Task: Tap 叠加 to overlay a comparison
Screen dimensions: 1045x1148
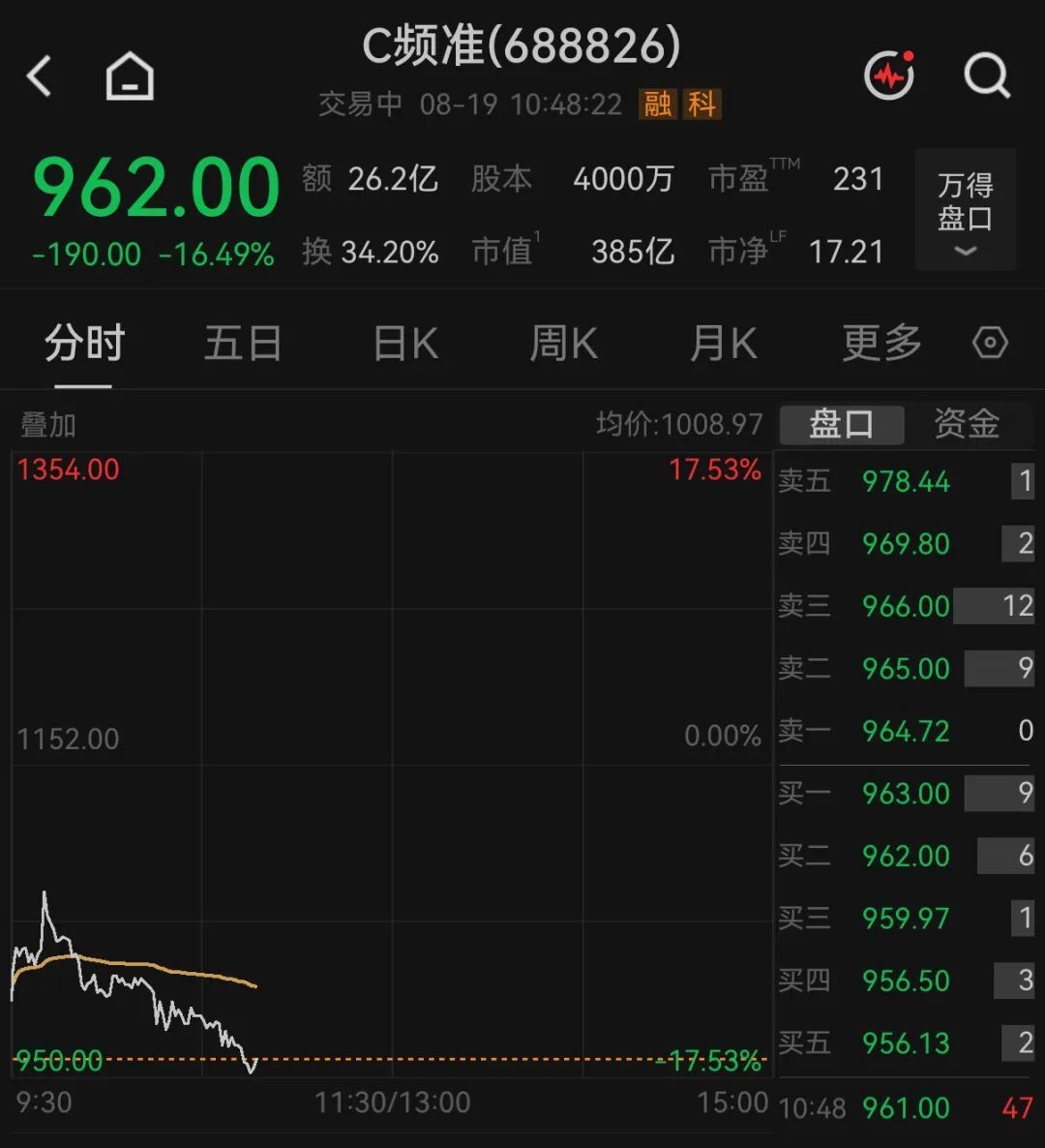Action: click(x=48, y=425)
